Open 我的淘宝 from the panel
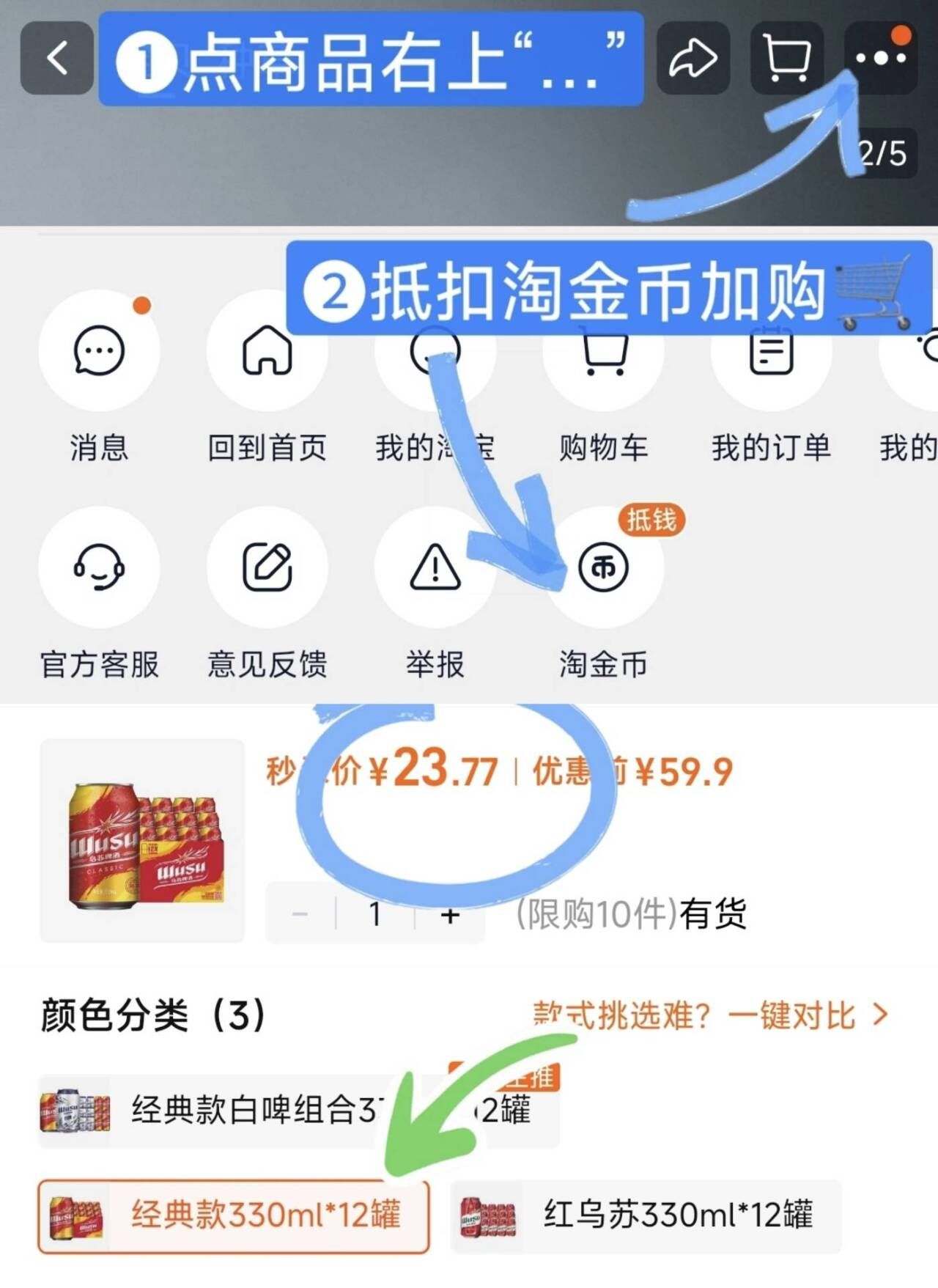The image size is (938, 1288). tap(435, 352)
